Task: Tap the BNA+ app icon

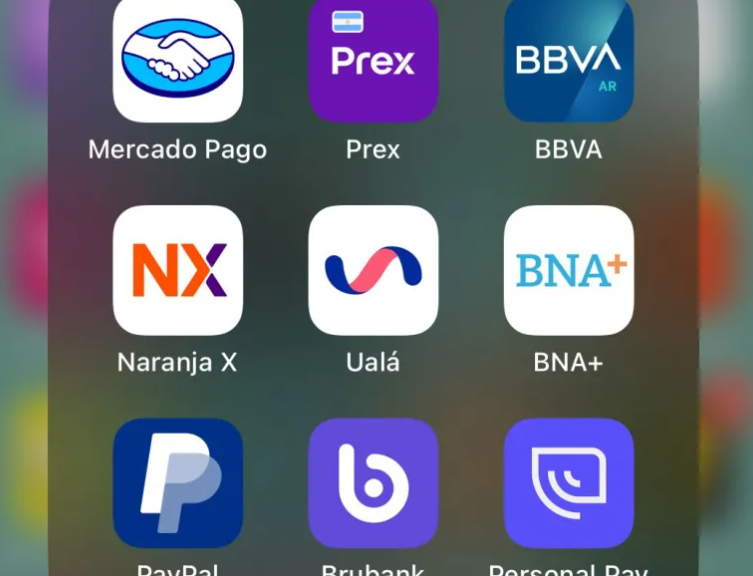Action: [x=568, y=270]
